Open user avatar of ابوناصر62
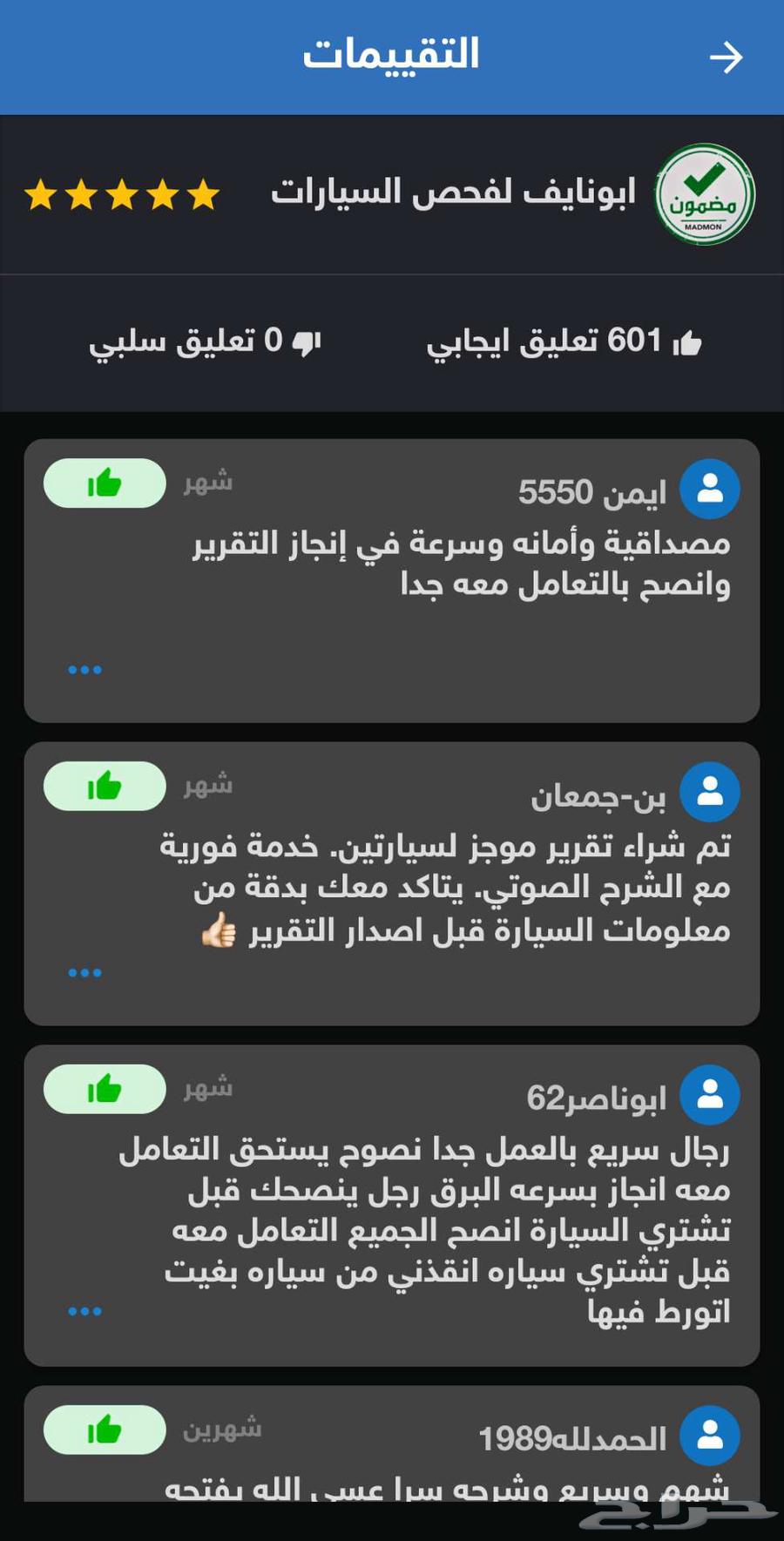 click(x=712, y=1096)
